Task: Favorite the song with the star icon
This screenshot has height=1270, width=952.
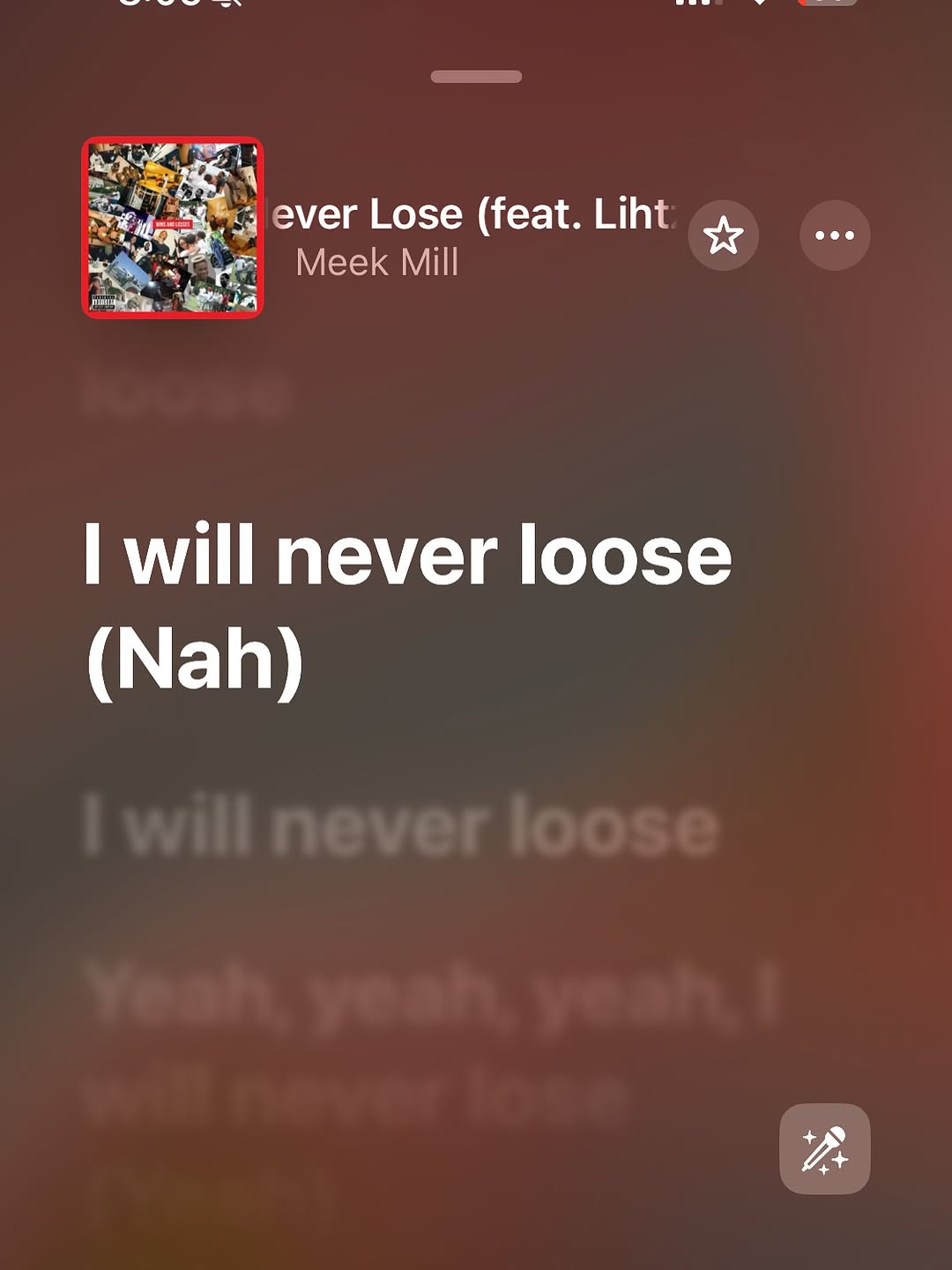Action: pyautogui.click(x=723, y=235)
